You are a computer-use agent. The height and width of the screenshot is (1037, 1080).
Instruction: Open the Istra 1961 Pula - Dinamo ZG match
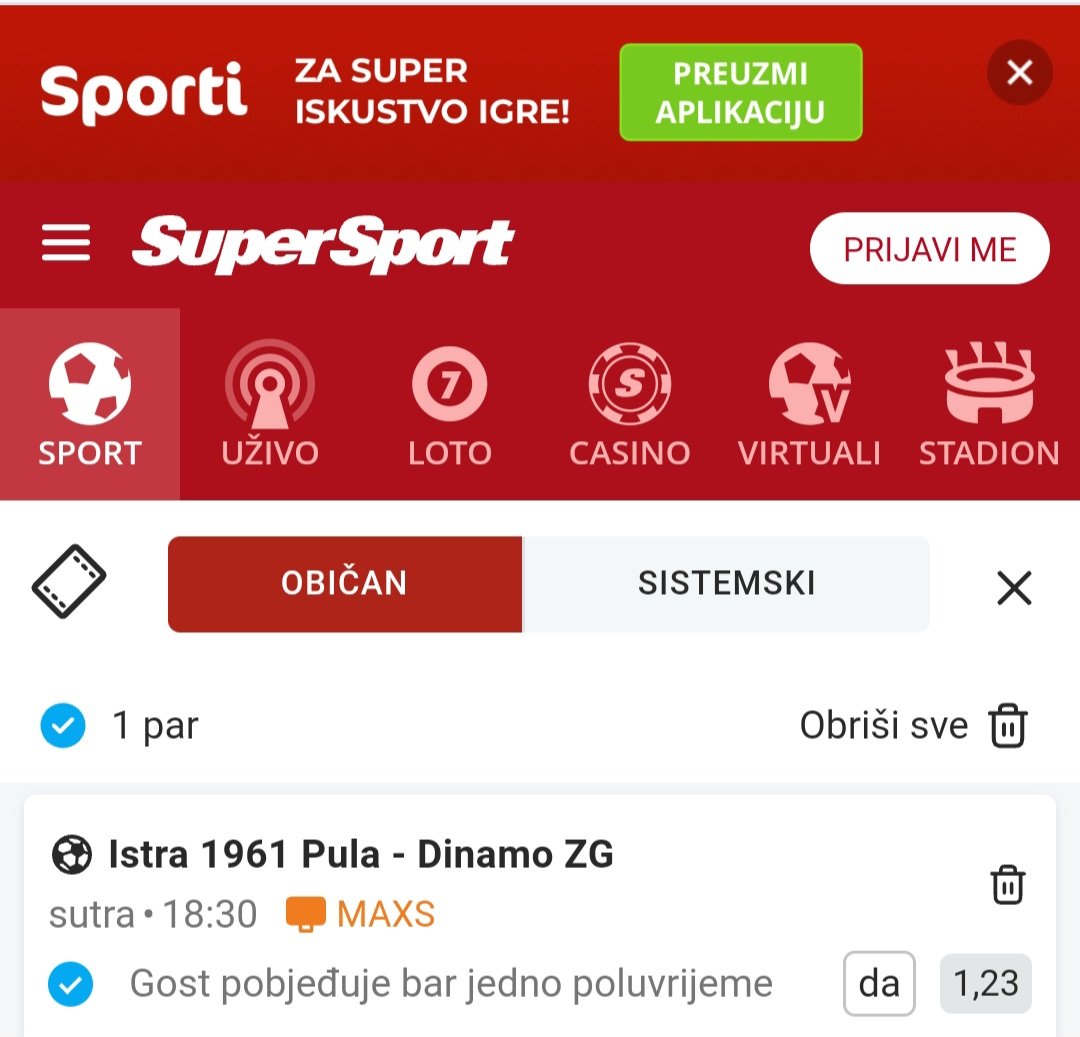360,855
